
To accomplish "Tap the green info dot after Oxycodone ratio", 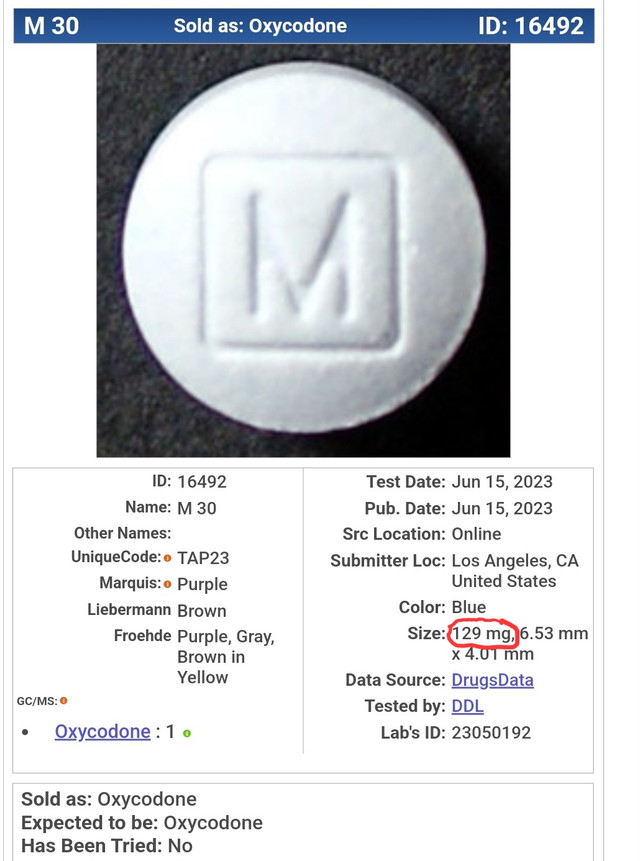I will (x=187, y=733).
